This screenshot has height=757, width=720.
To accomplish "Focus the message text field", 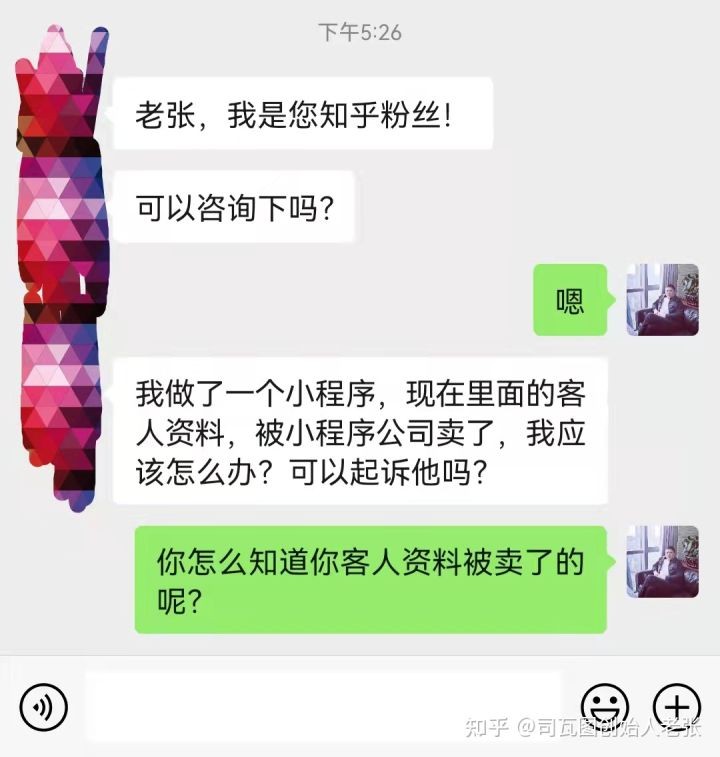I will (x=325, y=706).
